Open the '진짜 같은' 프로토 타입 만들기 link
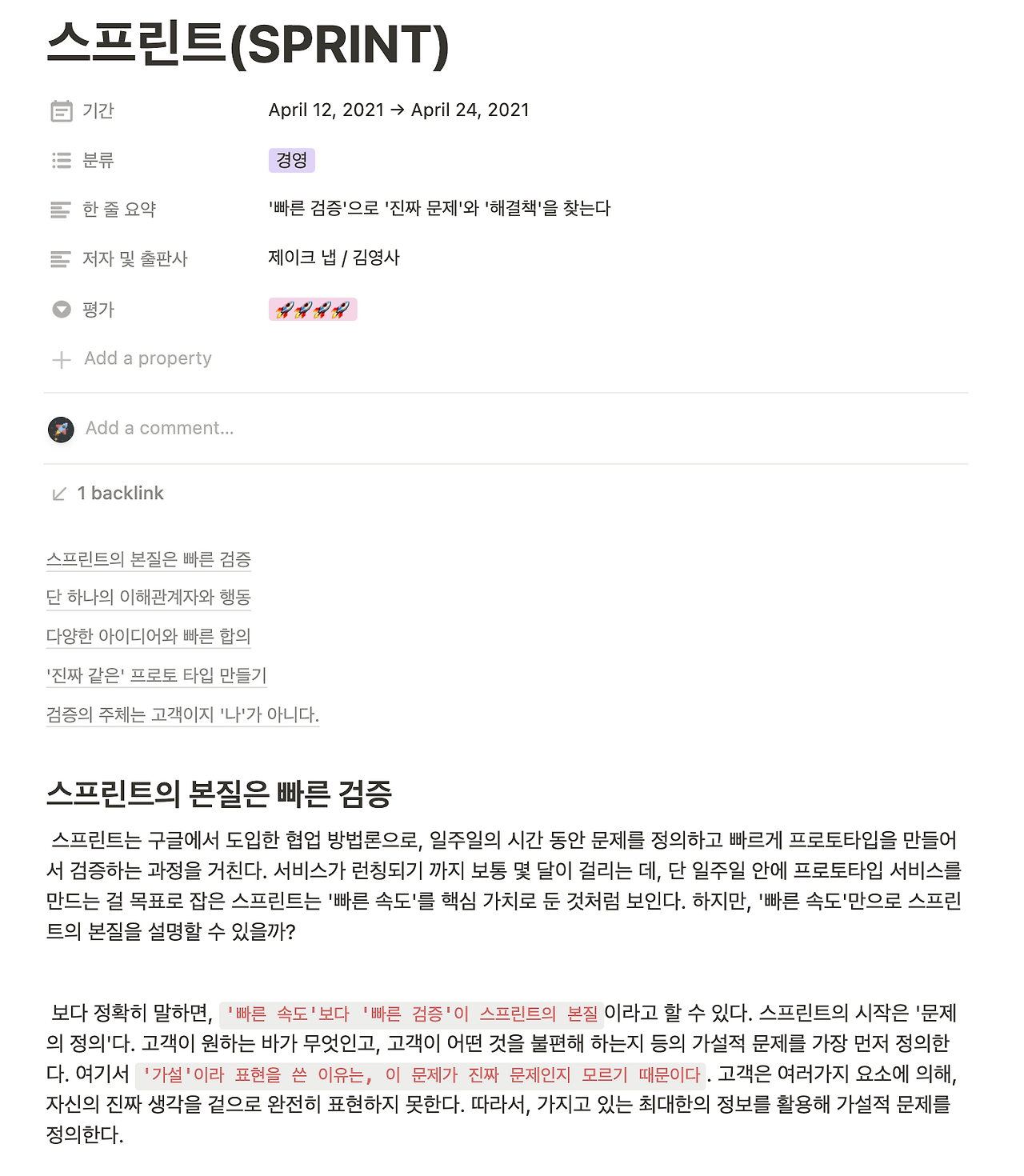 click(156, 675)
